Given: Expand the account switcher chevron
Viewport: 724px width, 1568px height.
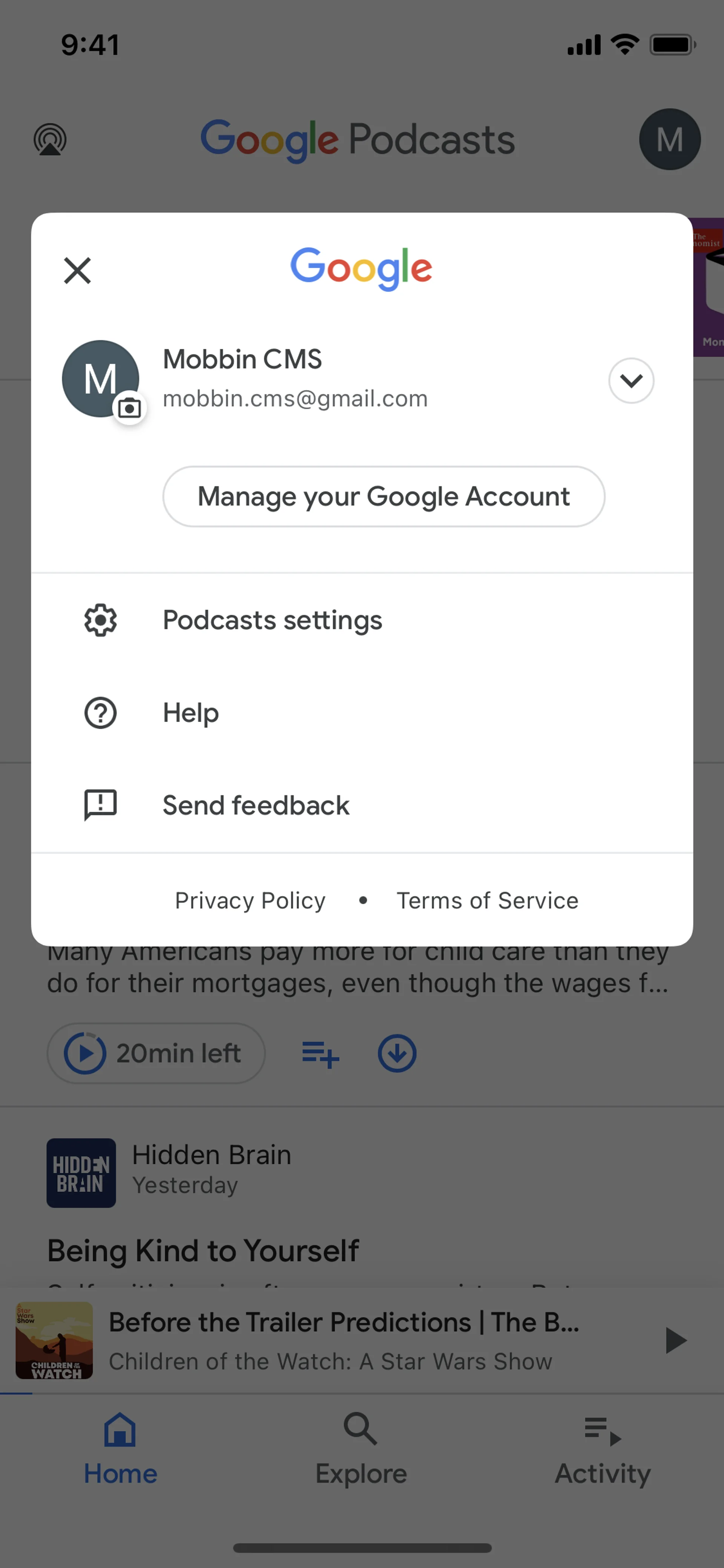Looking at the screenshot, I should 631,381.
